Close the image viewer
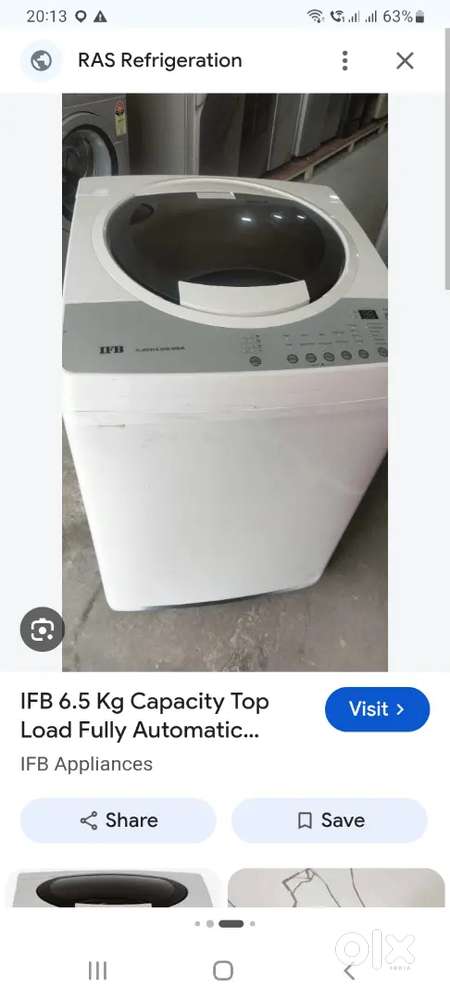Image resolution: width=450 pixels, height=1000 pixels. pos(405,61)
